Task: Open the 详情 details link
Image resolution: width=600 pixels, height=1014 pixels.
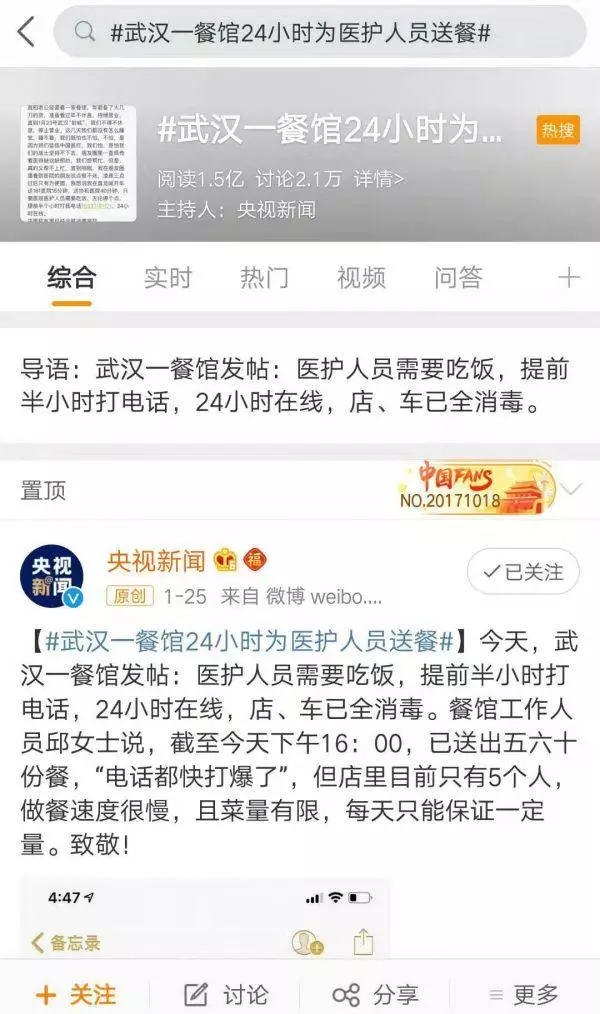Action: click(x=379, y=179)
